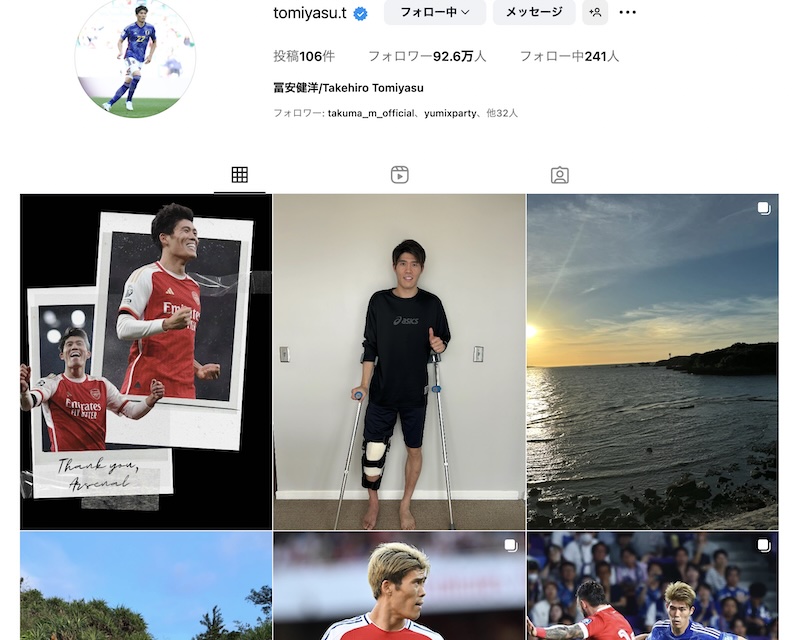Switch to the posts grid tab
The height and width of the screenshot is (640, 800).
point(239,175)
